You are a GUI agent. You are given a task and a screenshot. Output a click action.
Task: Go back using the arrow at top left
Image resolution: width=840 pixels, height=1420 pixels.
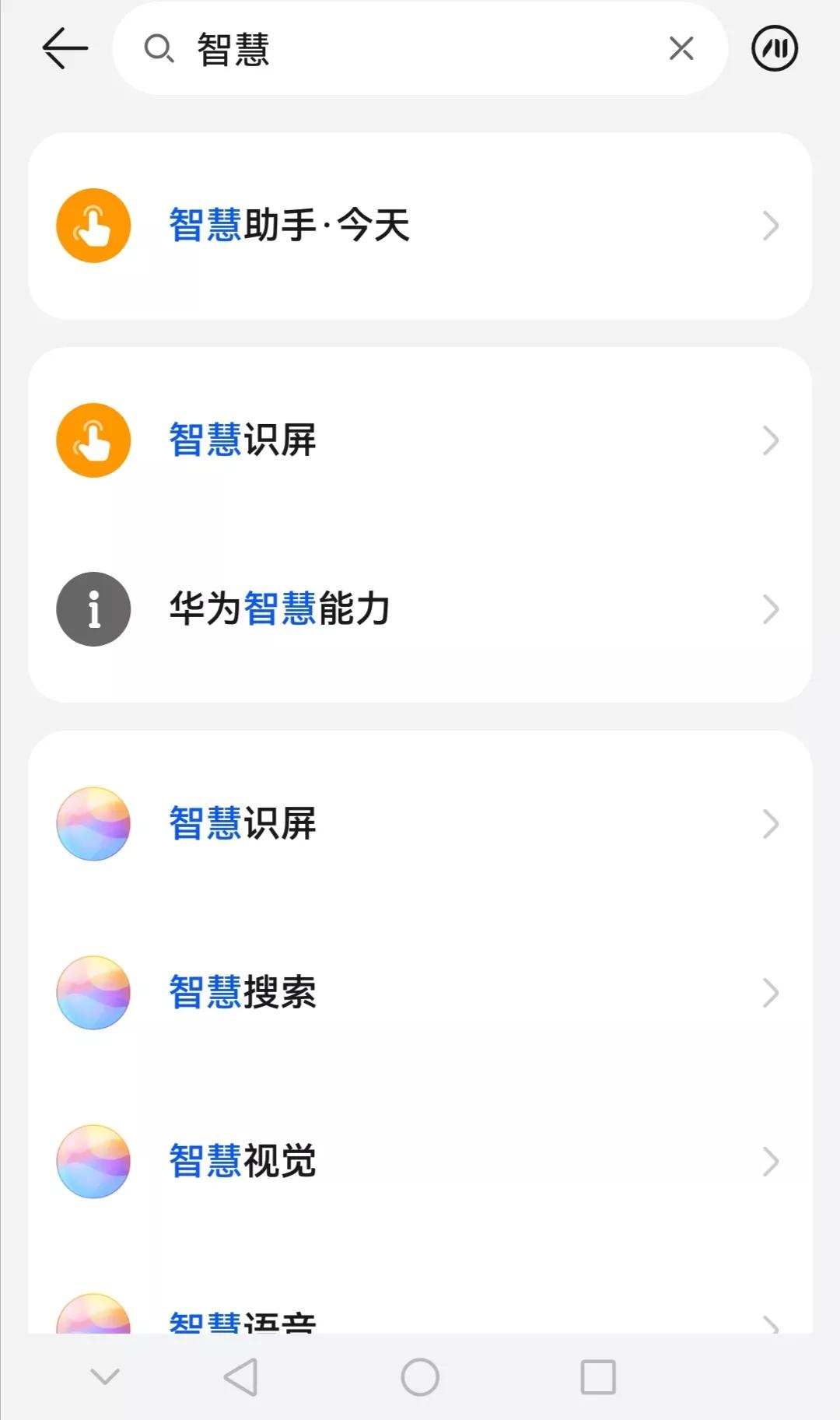click(64, 48)
